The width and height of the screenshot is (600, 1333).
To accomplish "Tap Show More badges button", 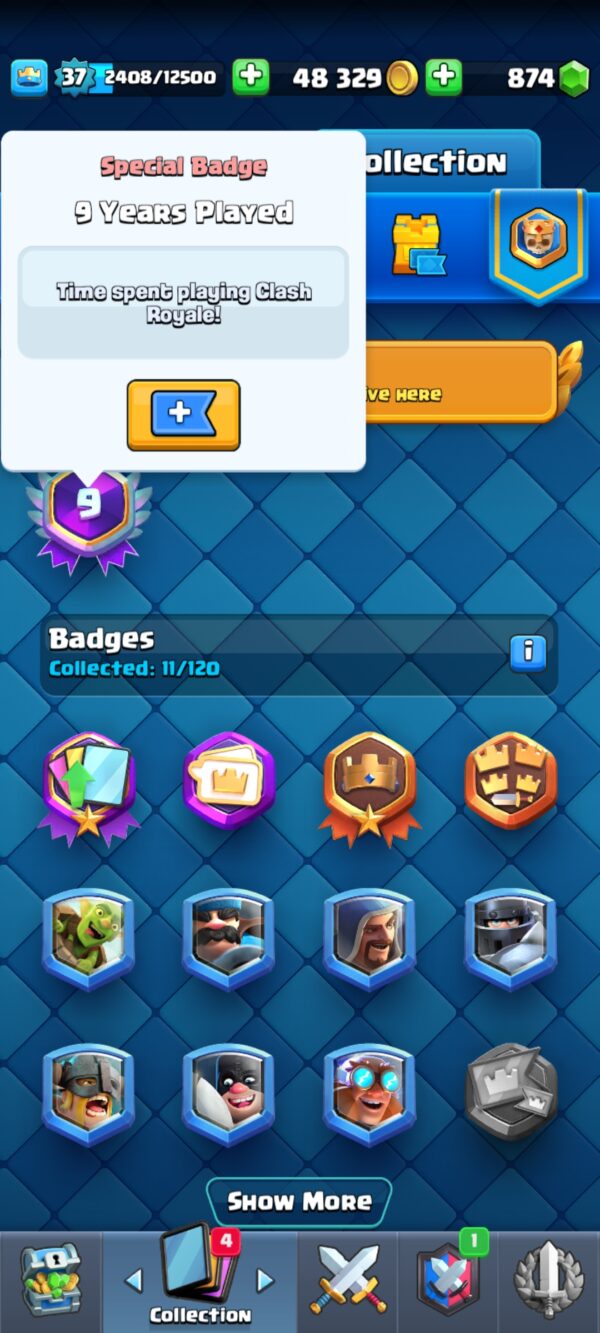I will click(x=299, y=1201).
